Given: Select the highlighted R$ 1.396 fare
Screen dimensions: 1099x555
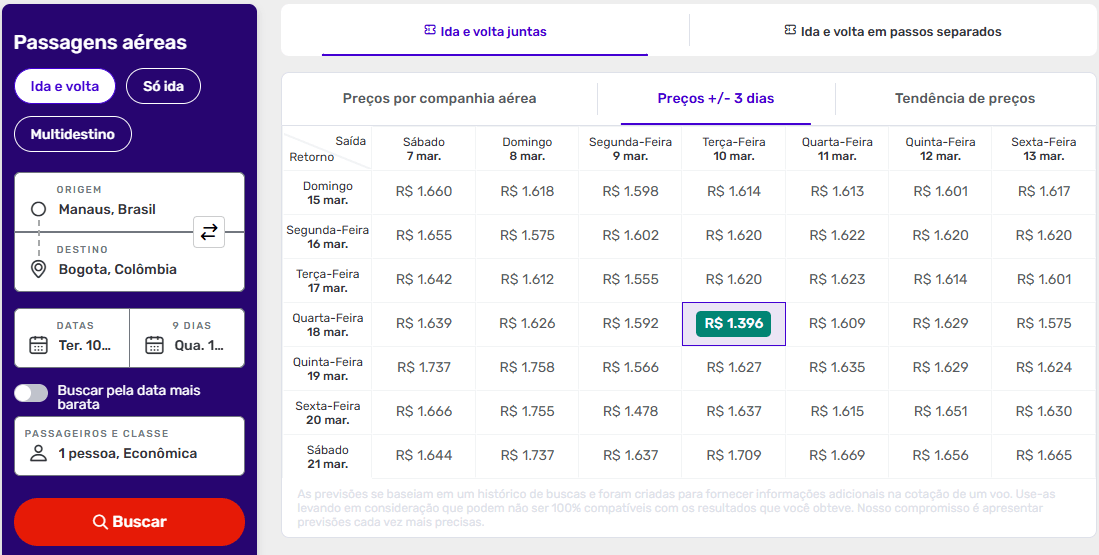Looking at the screenshot, I should point(734,323).
